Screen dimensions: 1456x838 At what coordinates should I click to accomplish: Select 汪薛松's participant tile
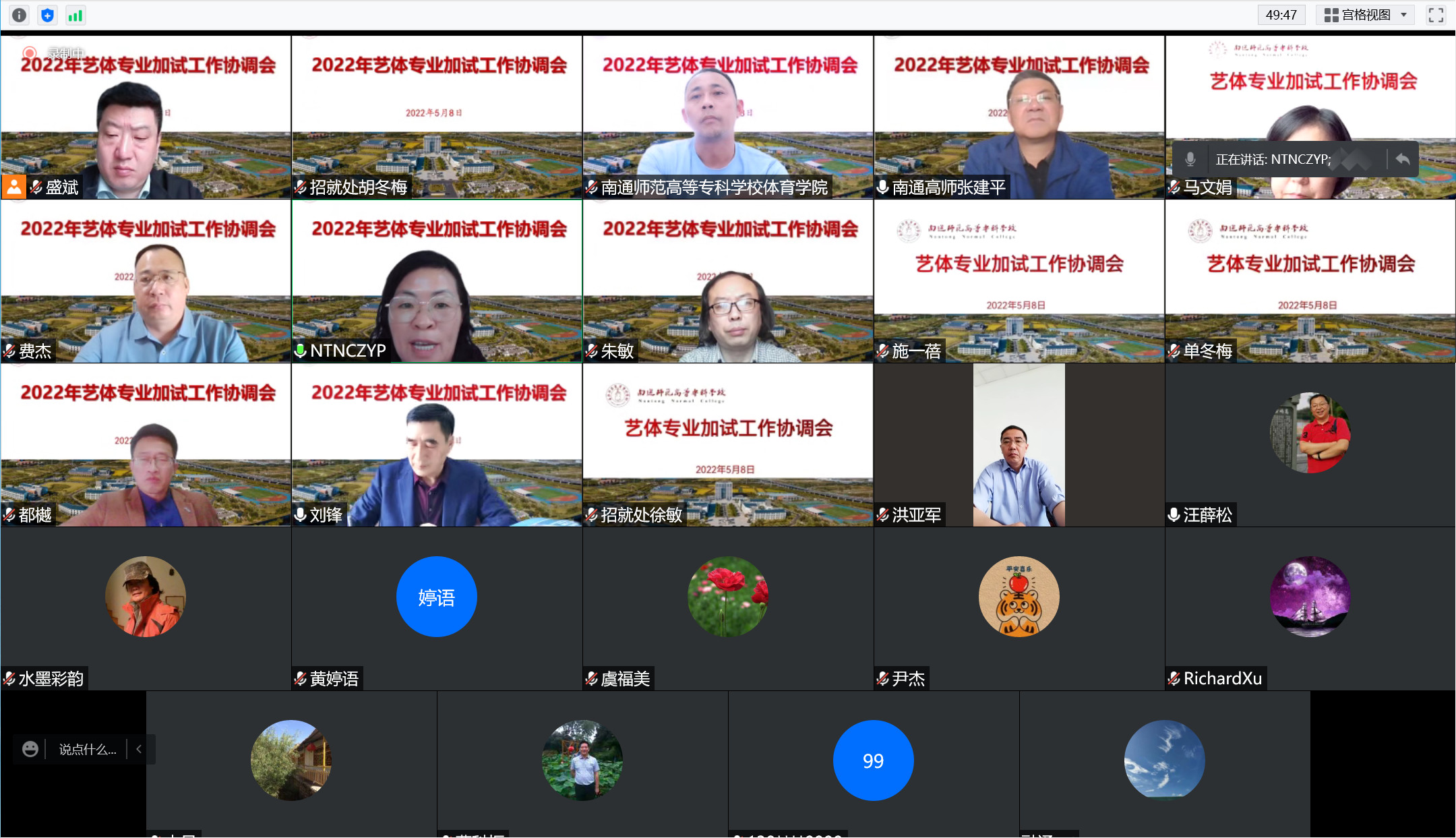(1310, 446)
